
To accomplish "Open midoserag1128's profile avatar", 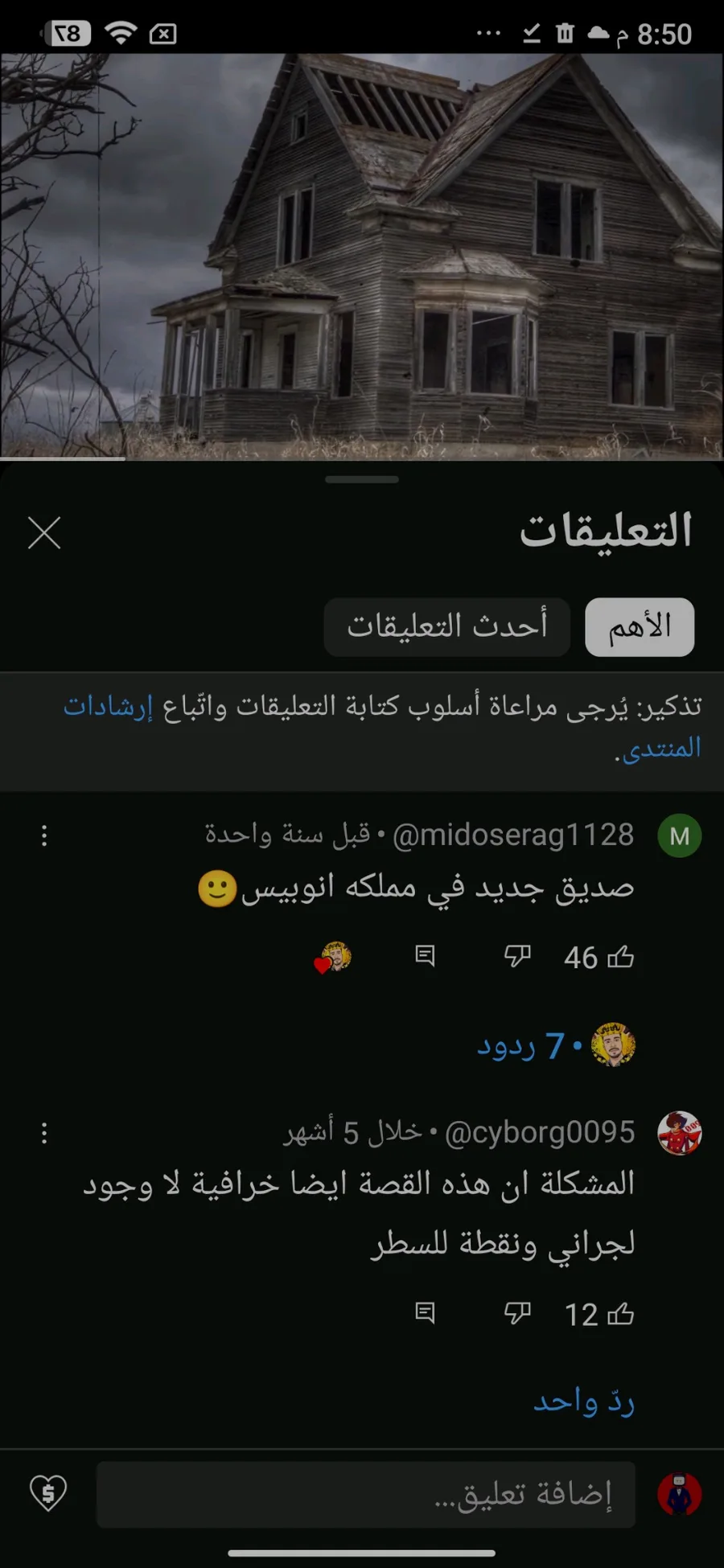I will [x=680, y=835].
